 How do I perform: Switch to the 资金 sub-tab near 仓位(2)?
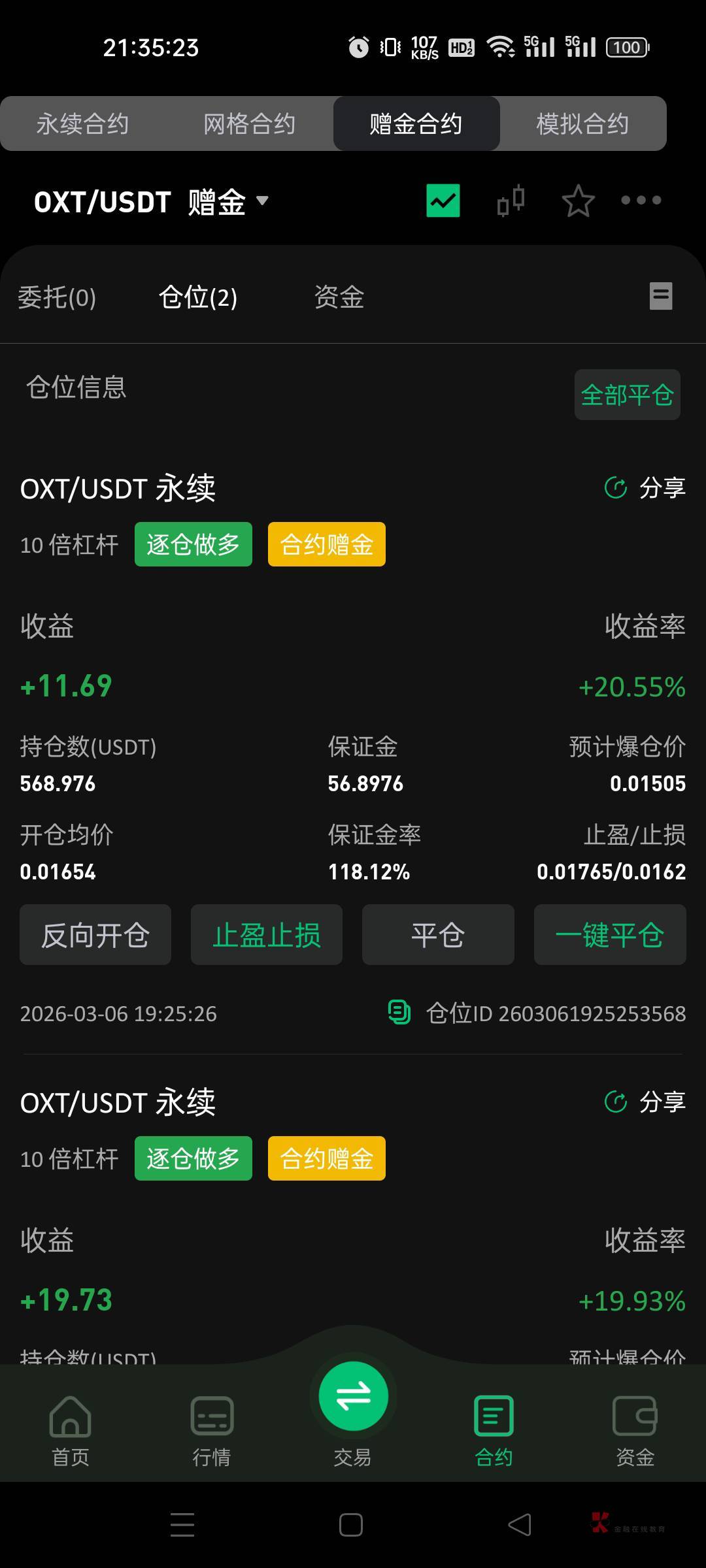339,297
